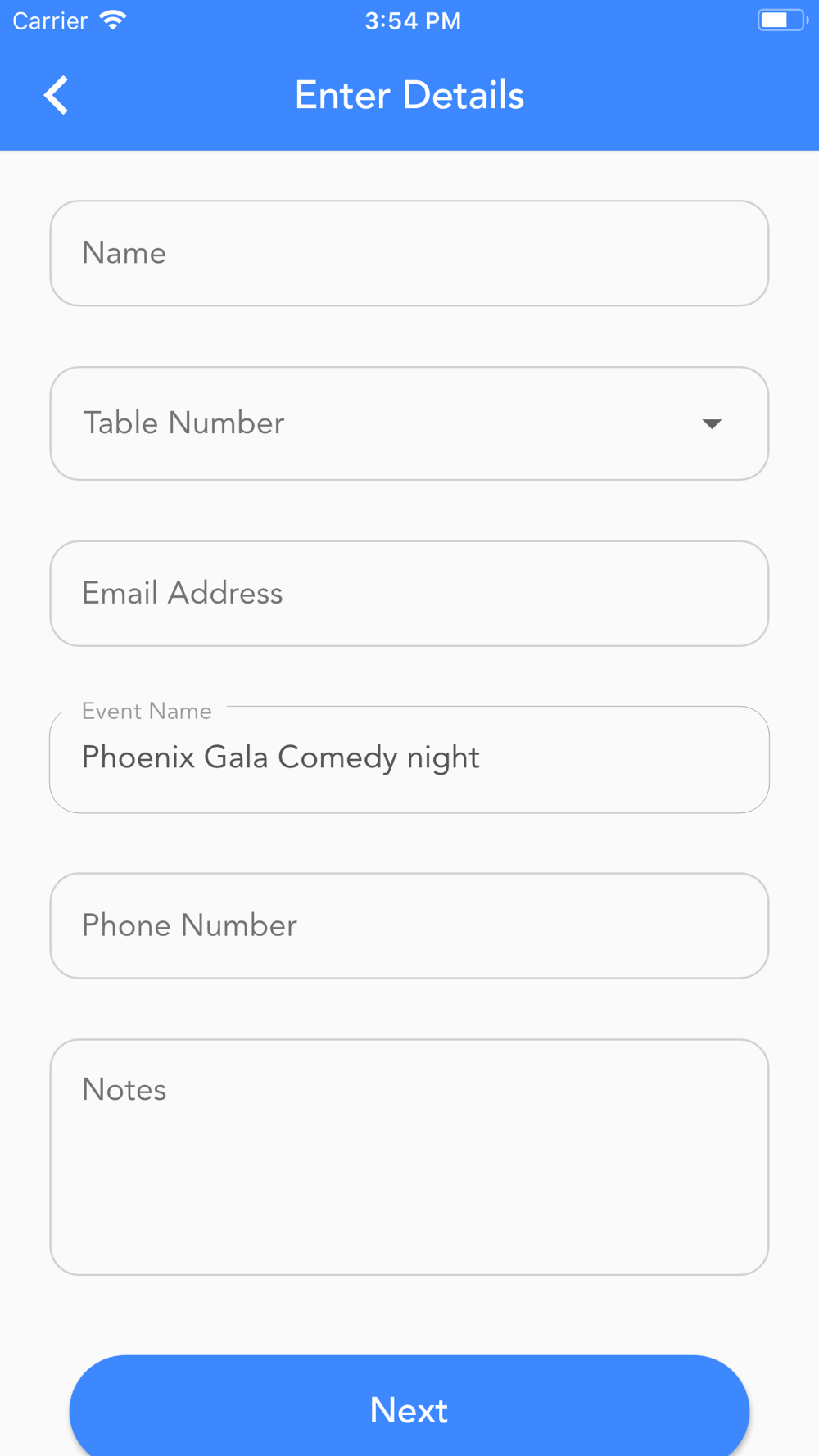This screenshot has width=819, height=1456.
Task: Focus the Name text field
Action: point(409,254)
